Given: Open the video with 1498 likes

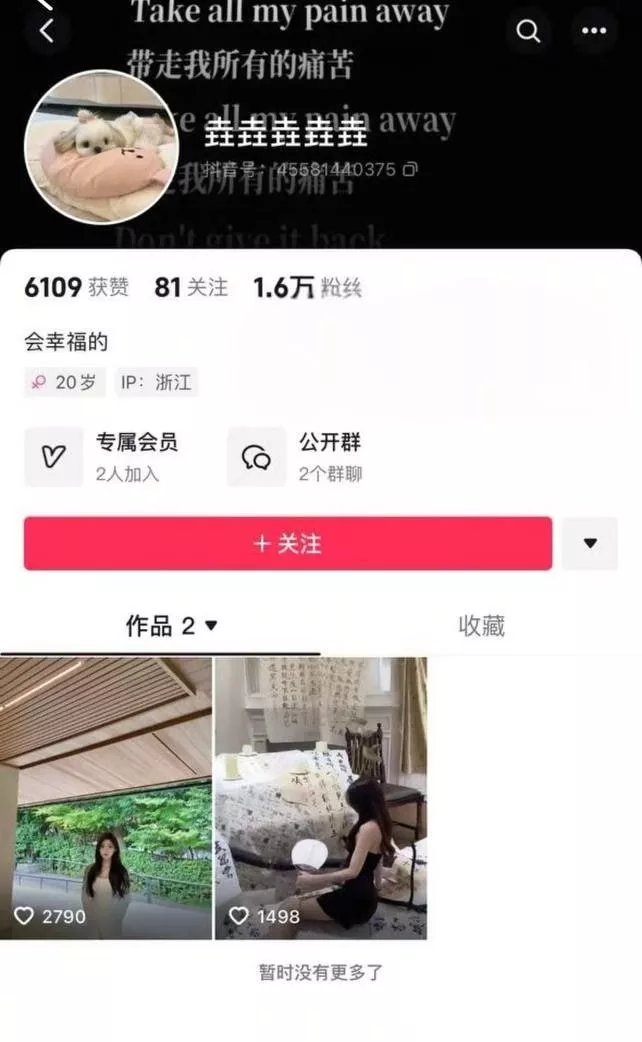Looking at the screenshot, I should point(321,798).
